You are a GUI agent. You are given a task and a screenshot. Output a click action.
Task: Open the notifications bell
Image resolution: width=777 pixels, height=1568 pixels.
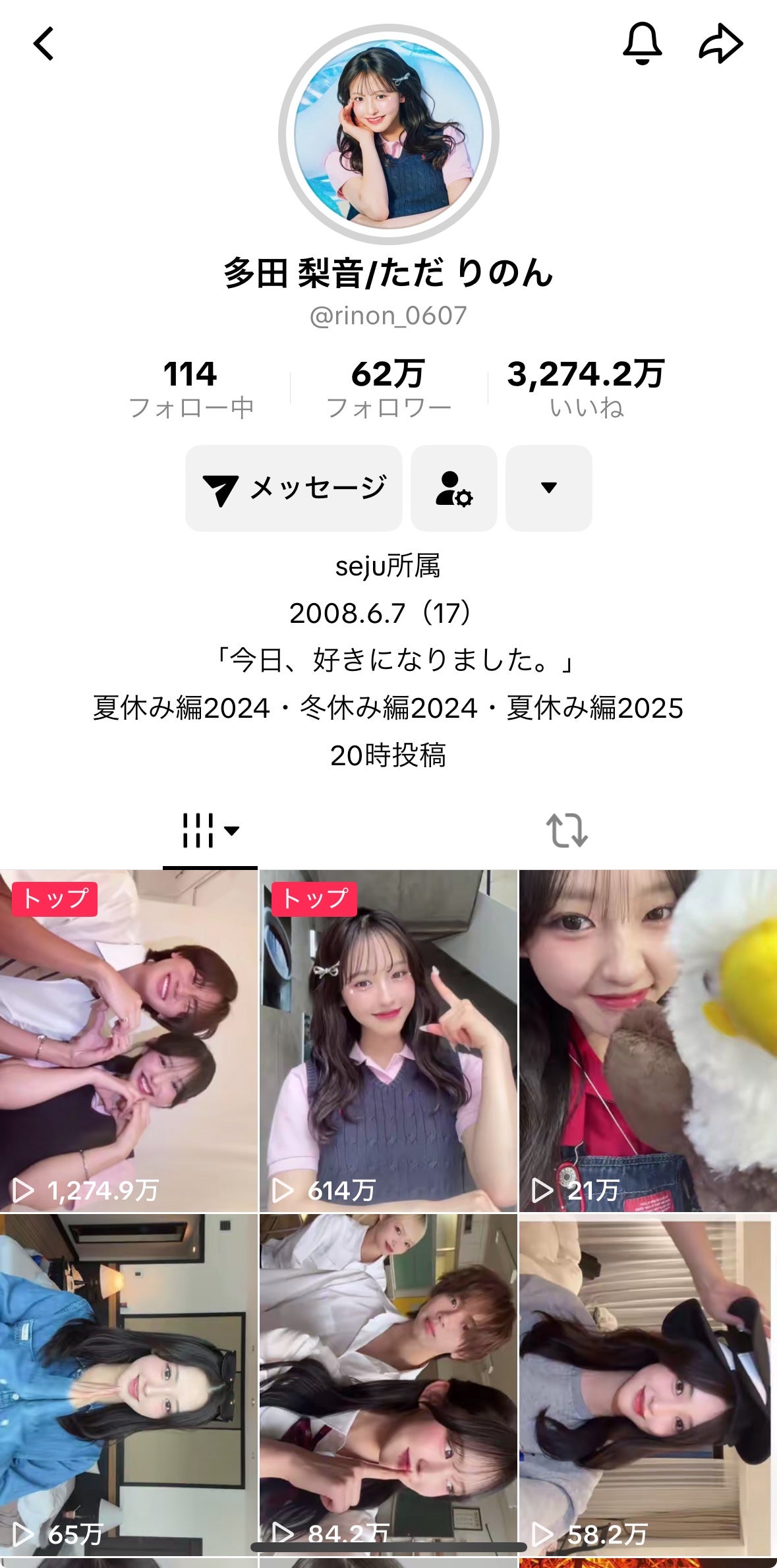(642, 44)
